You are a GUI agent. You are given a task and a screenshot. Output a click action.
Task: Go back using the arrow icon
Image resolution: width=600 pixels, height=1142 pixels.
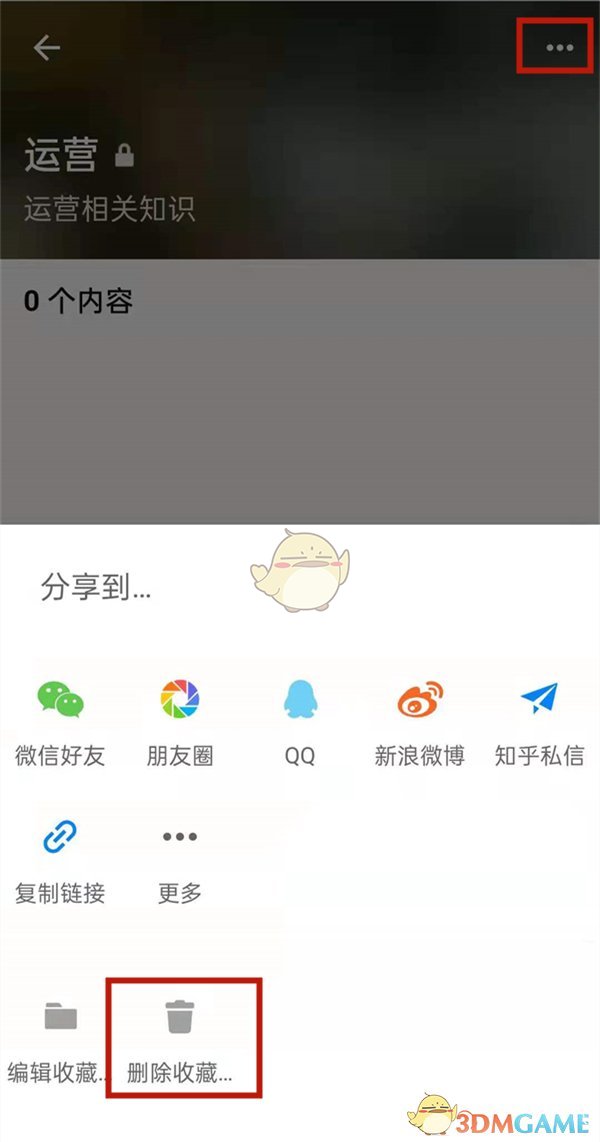47,48
